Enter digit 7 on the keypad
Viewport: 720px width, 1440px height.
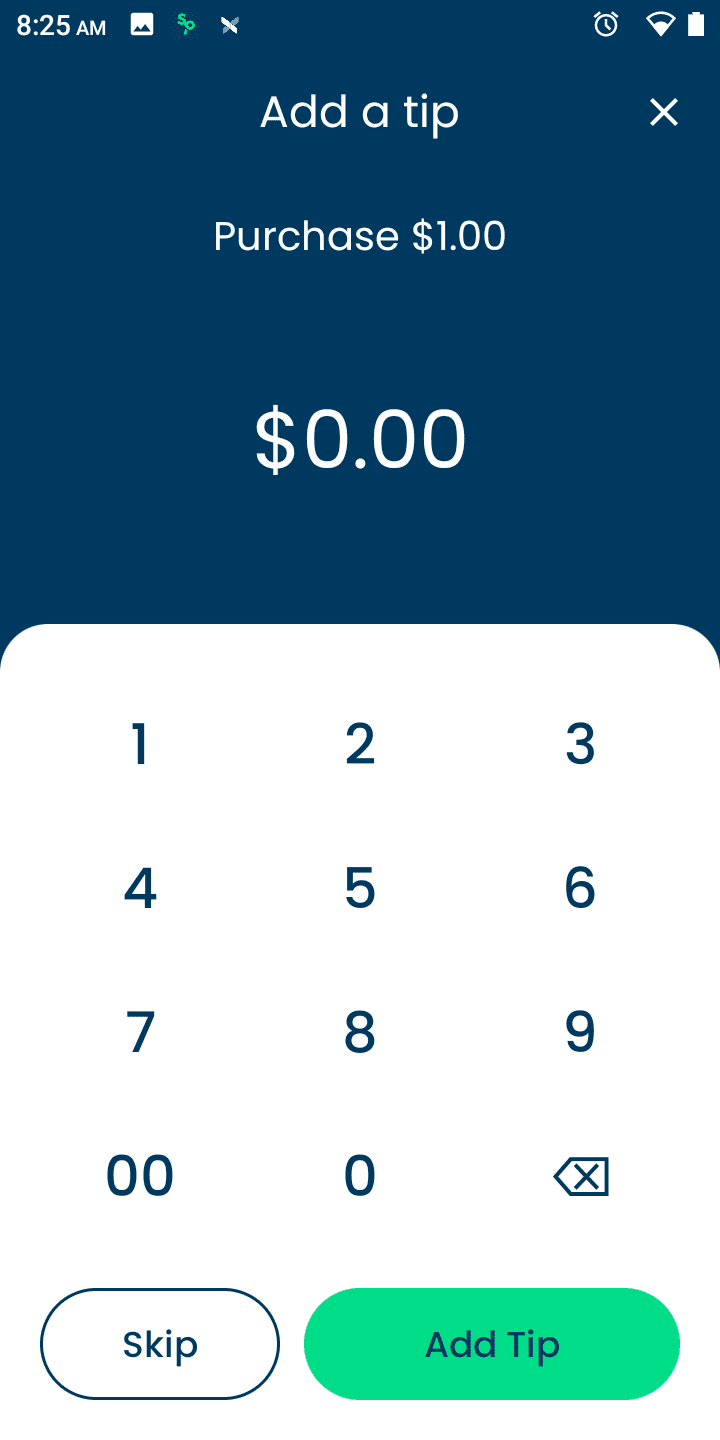coord(140,1032)
